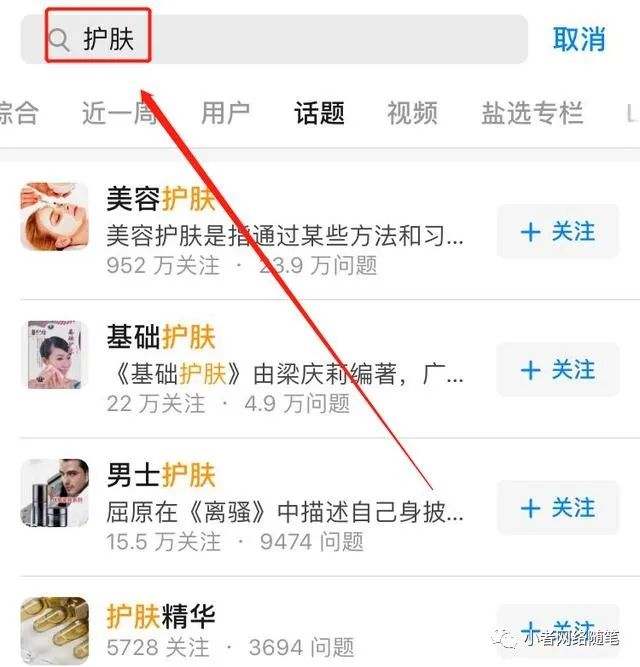Switch to the 用户 tab
Viewport: 640px width, 667px height.
pos(225,113)
